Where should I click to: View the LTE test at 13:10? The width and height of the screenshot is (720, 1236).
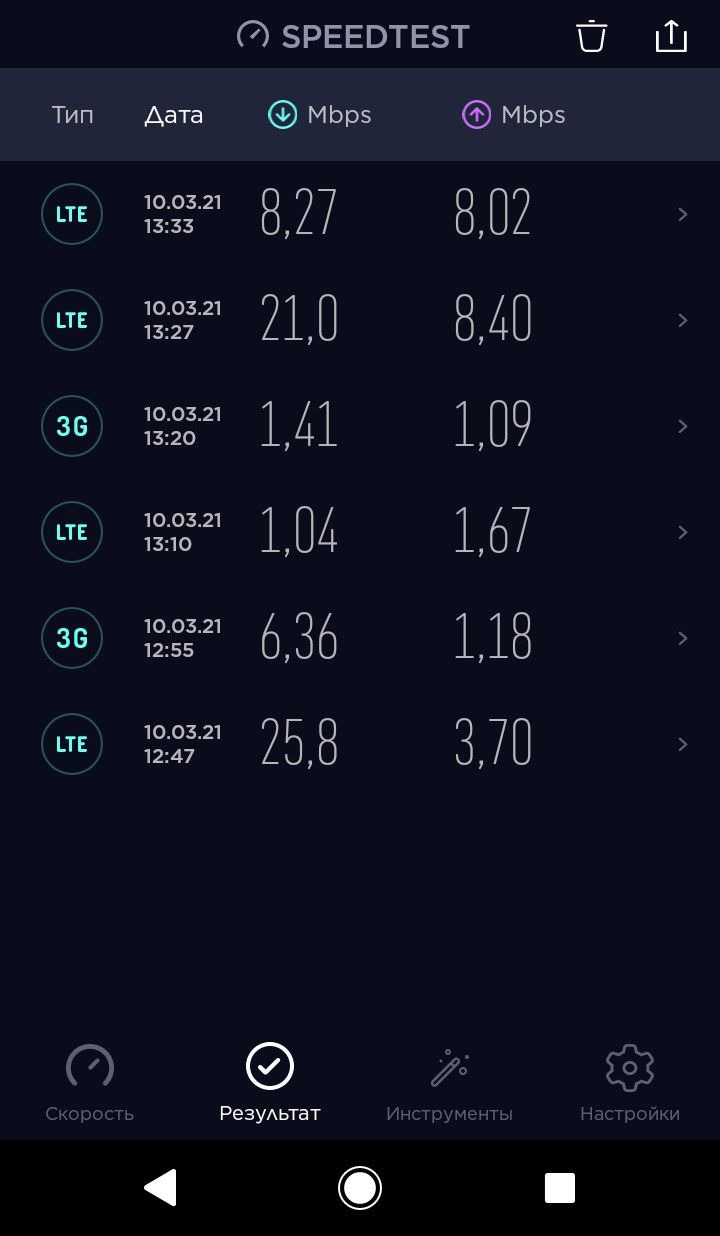pos(360,532)
